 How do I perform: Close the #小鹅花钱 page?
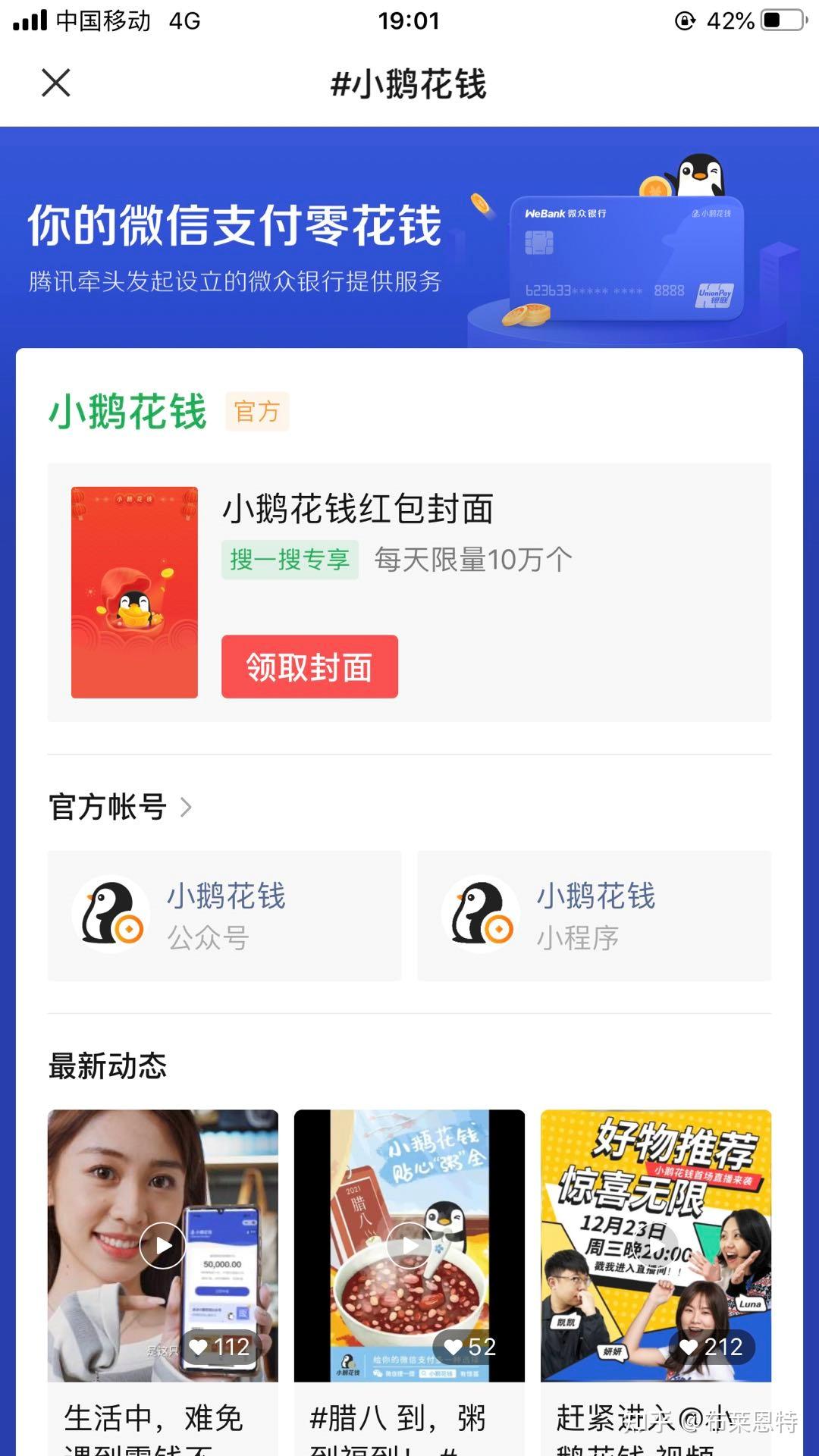tap(55, 83)
